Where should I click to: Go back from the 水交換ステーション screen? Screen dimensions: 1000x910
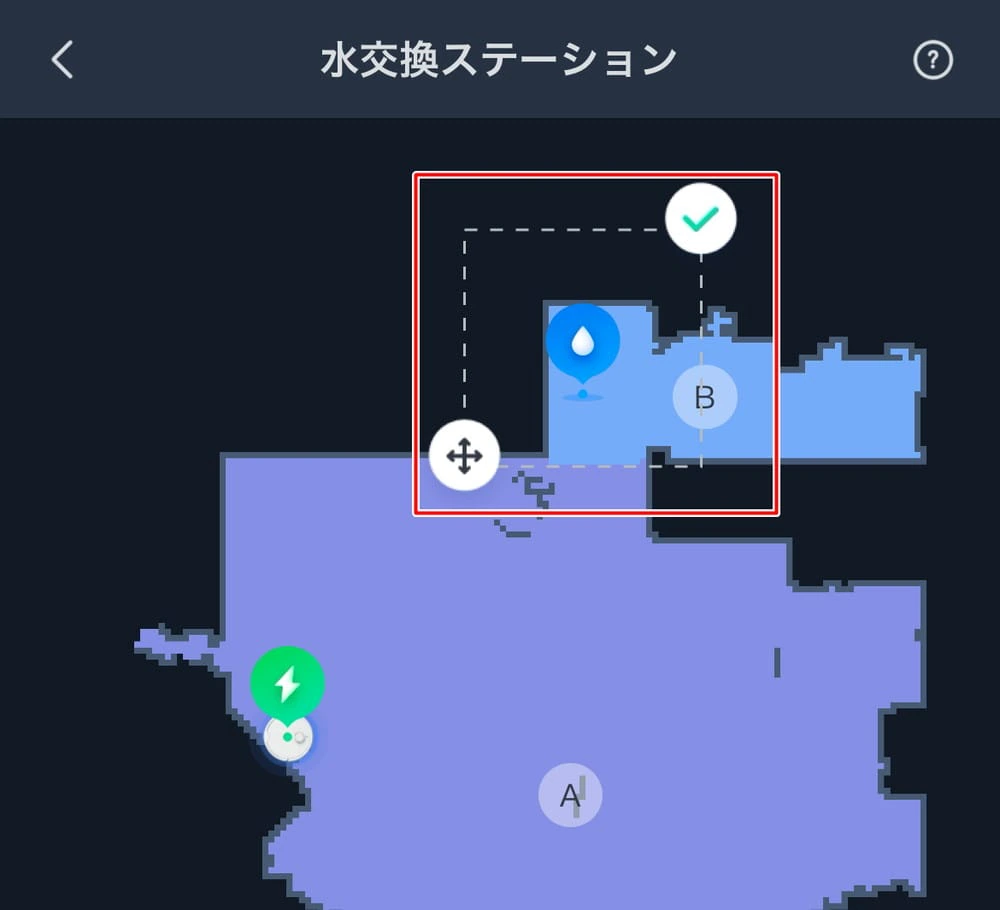click(x=62, y=60)
